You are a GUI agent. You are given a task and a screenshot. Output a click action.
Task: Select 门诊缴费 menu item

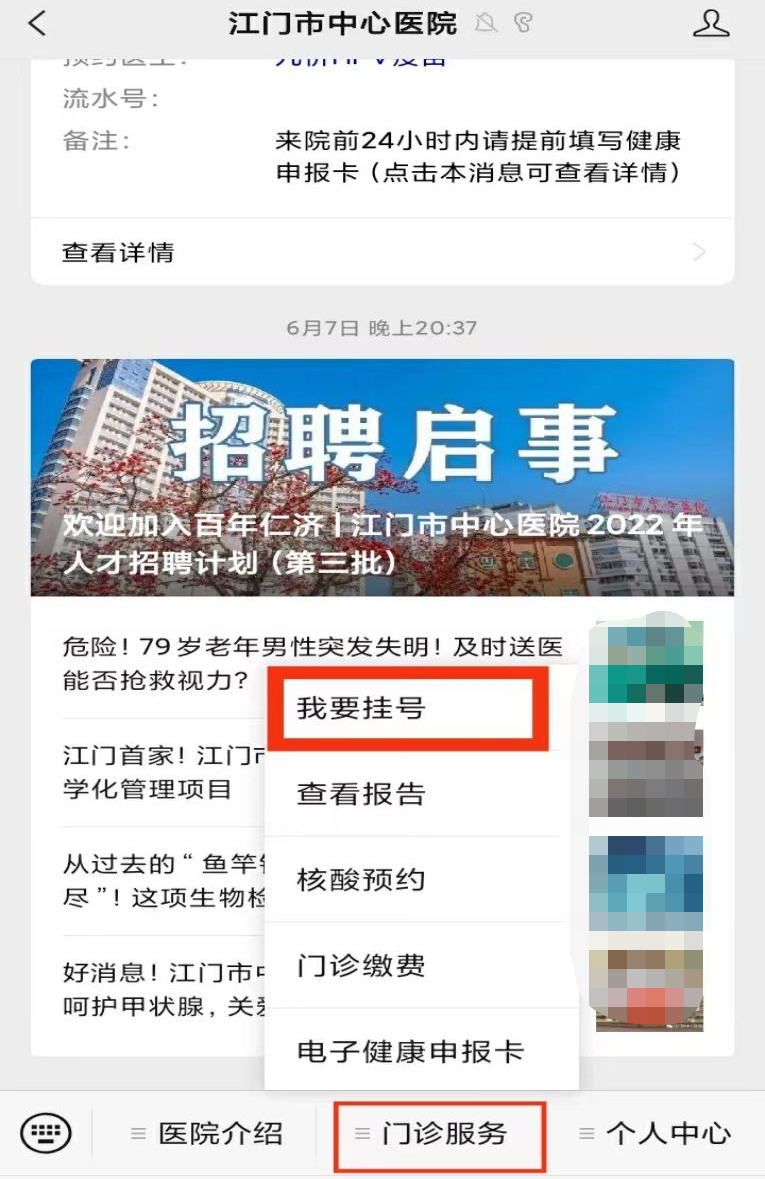point(412,966)
